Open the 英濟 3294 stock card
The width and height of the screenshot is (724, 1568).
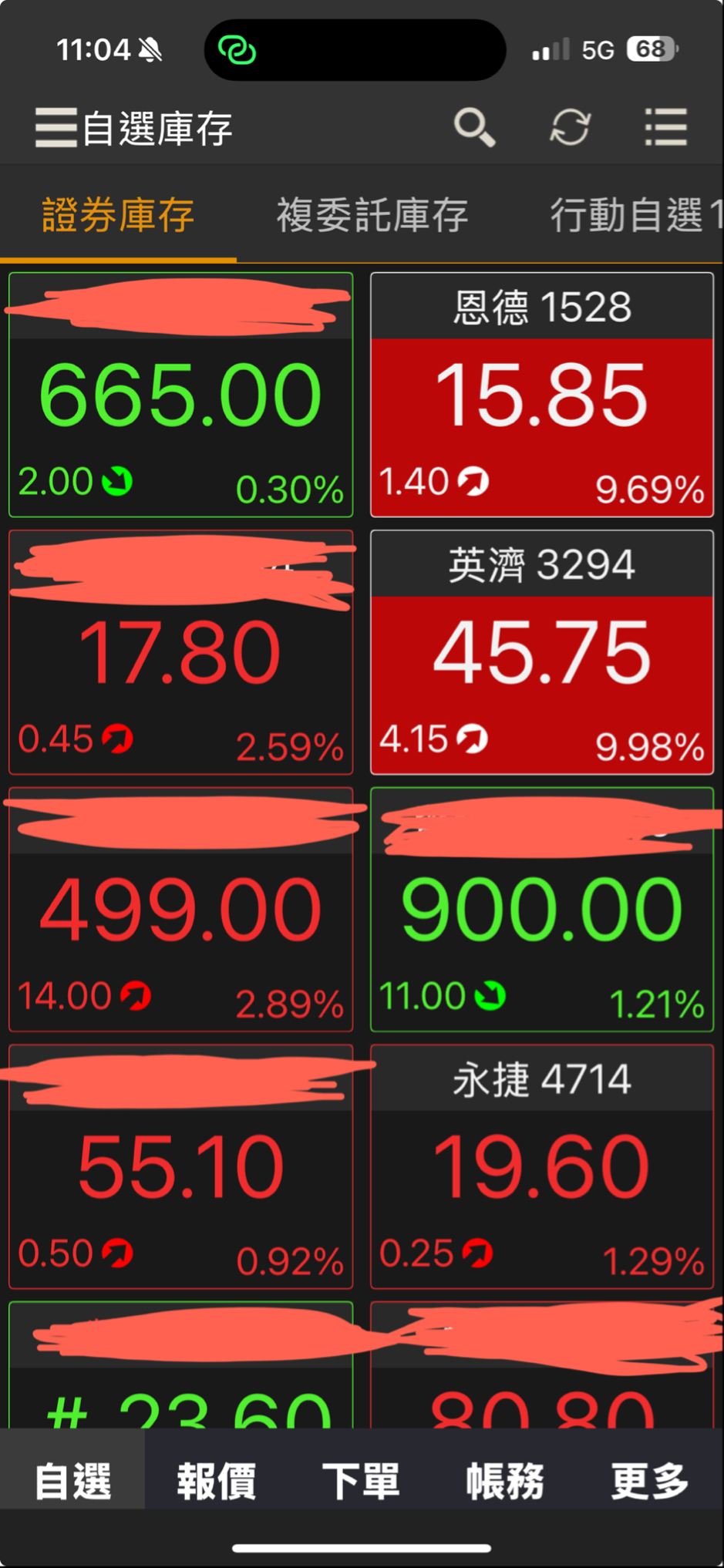541,652
